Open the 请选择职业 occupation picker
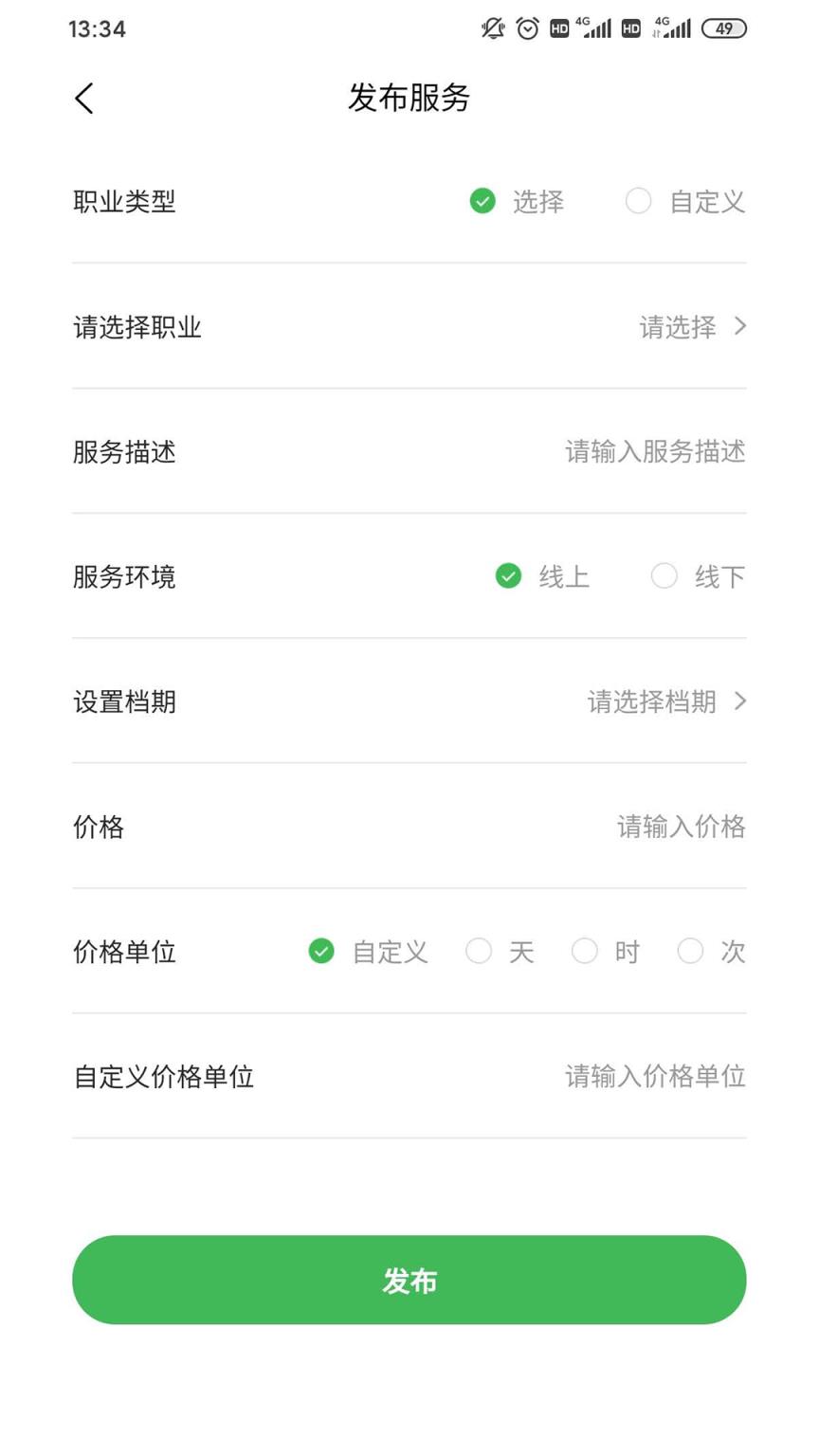The width and height of the screenshot is (819, 1456). click(678, 326)
